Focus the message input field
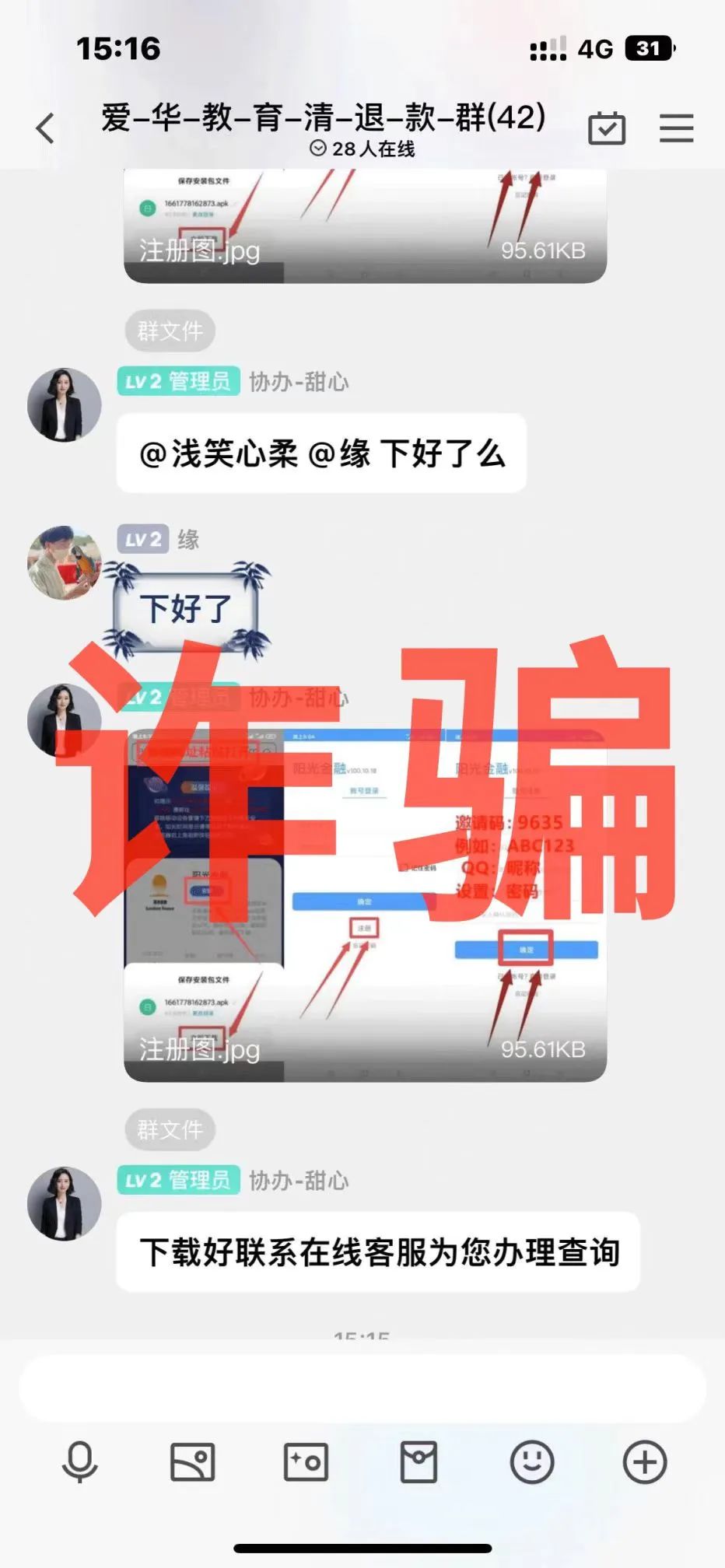The height and width of the screenshot is (1568, 725). coord(362,1389)
